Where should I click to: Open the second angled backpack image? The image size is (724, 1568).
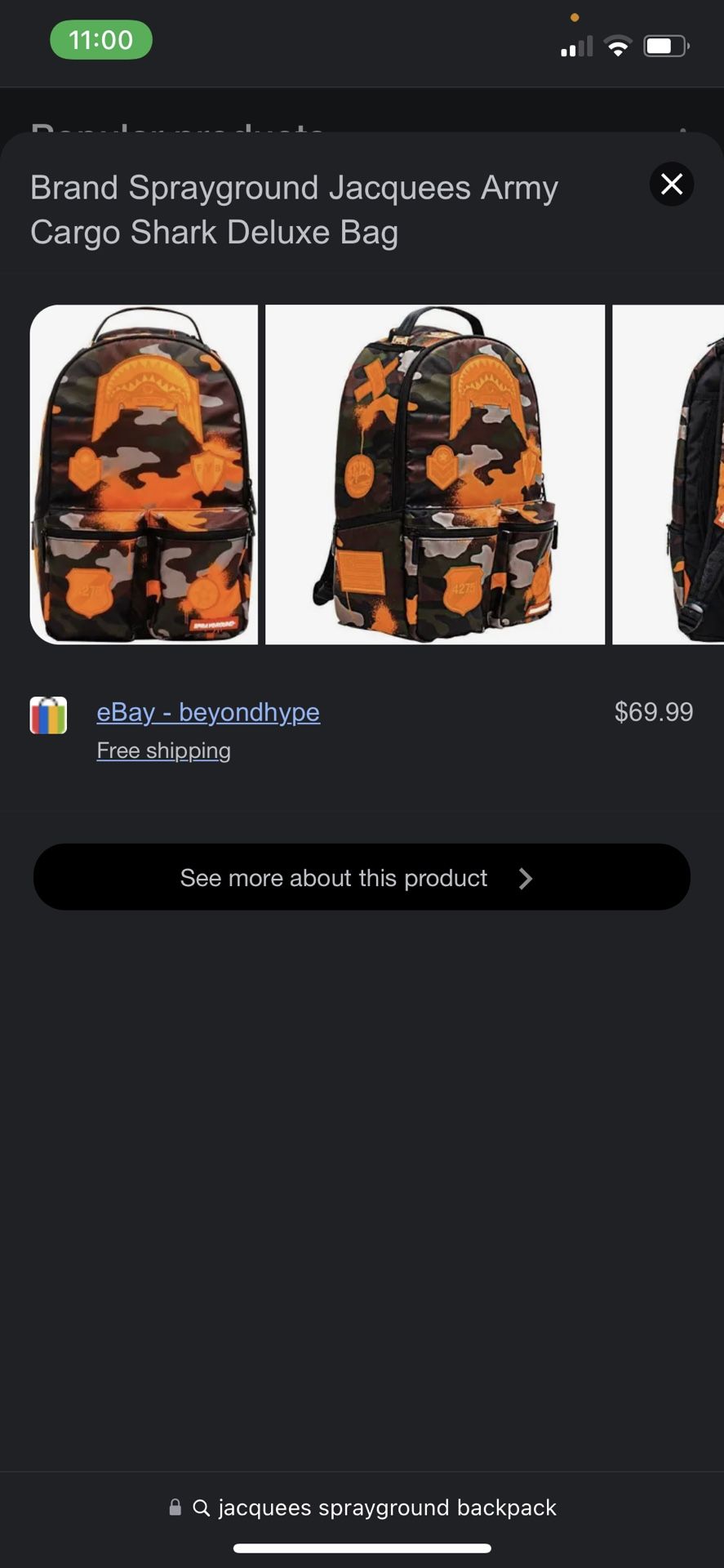pos(435,474)
